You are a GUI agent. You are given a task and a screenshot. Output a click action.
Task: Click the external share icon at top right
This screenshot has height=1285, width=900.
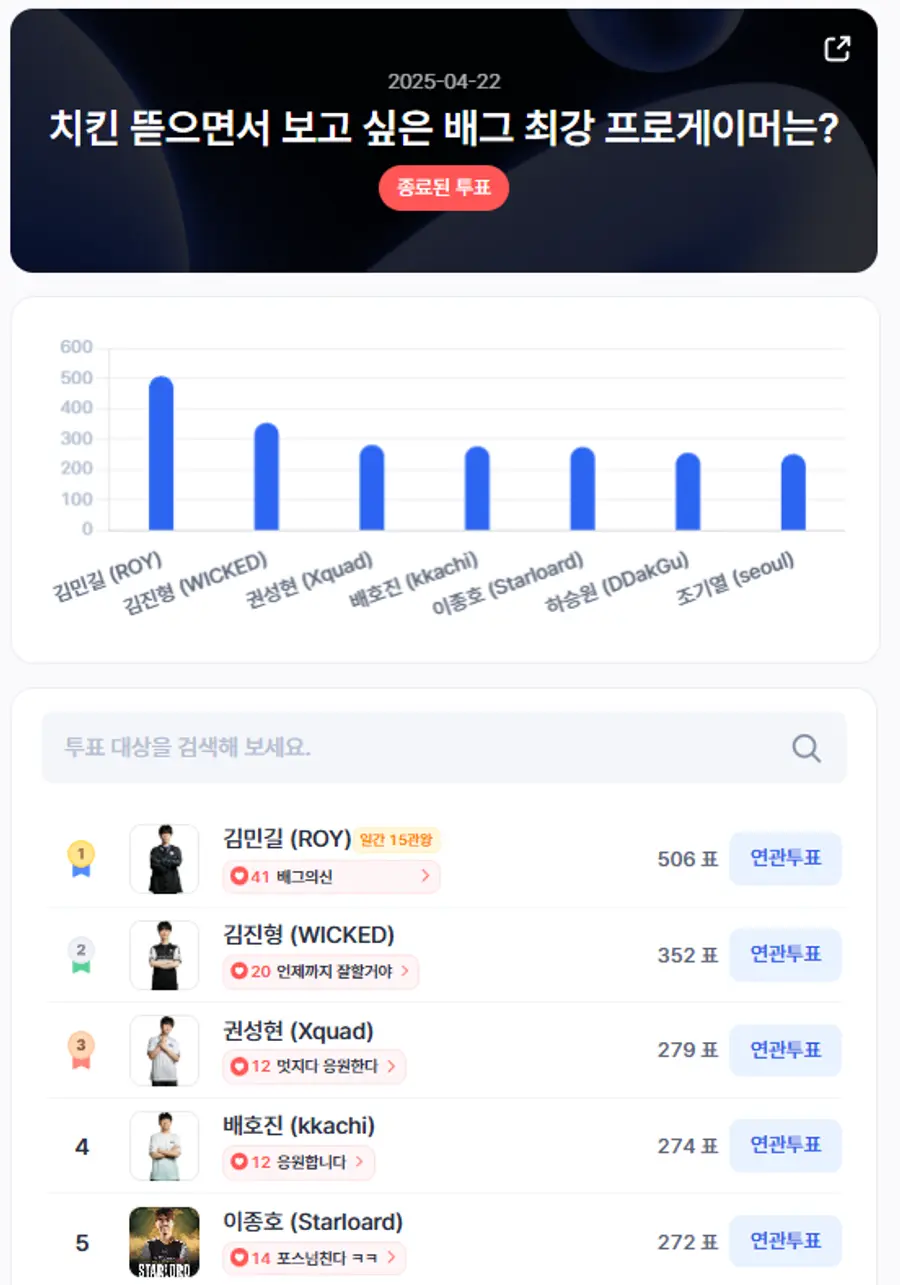tap(837, 48)
